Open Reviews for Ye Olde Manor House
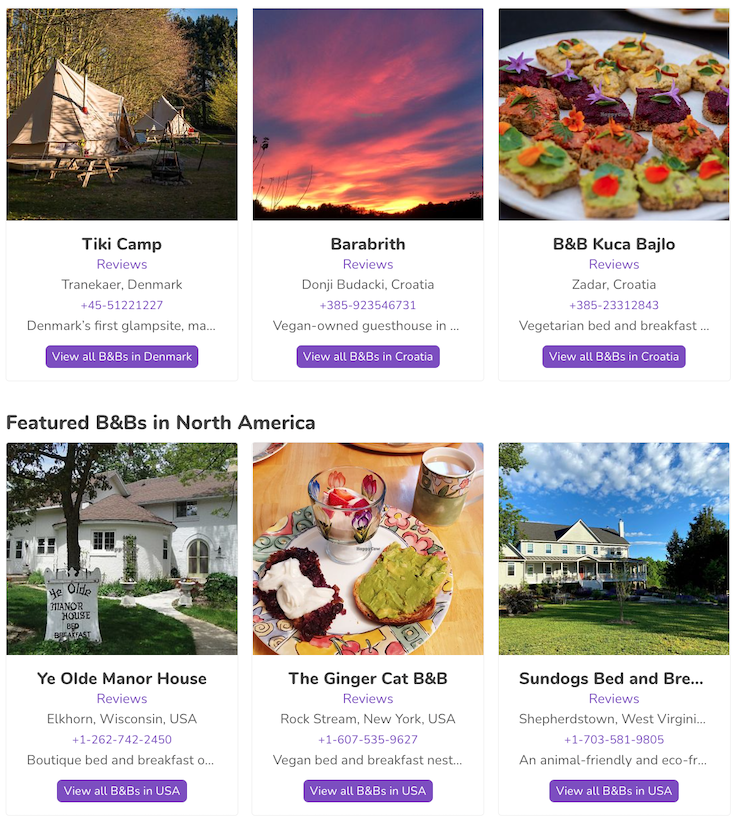Viewport: 737px width, 822px height. 121,698
